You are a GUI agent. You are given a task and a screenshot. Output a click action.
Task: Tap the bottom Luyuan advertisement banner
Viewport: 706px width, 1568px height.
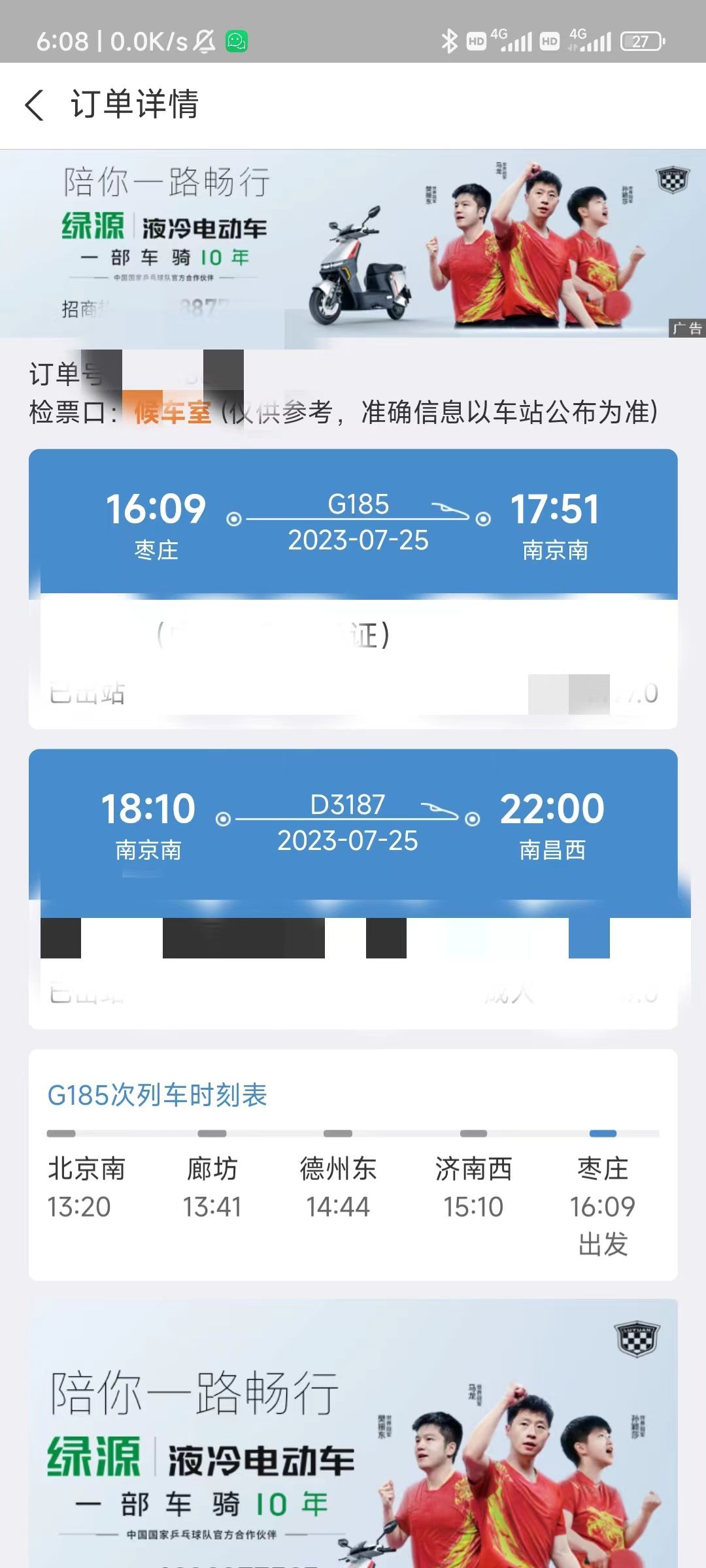point(353,1437)
